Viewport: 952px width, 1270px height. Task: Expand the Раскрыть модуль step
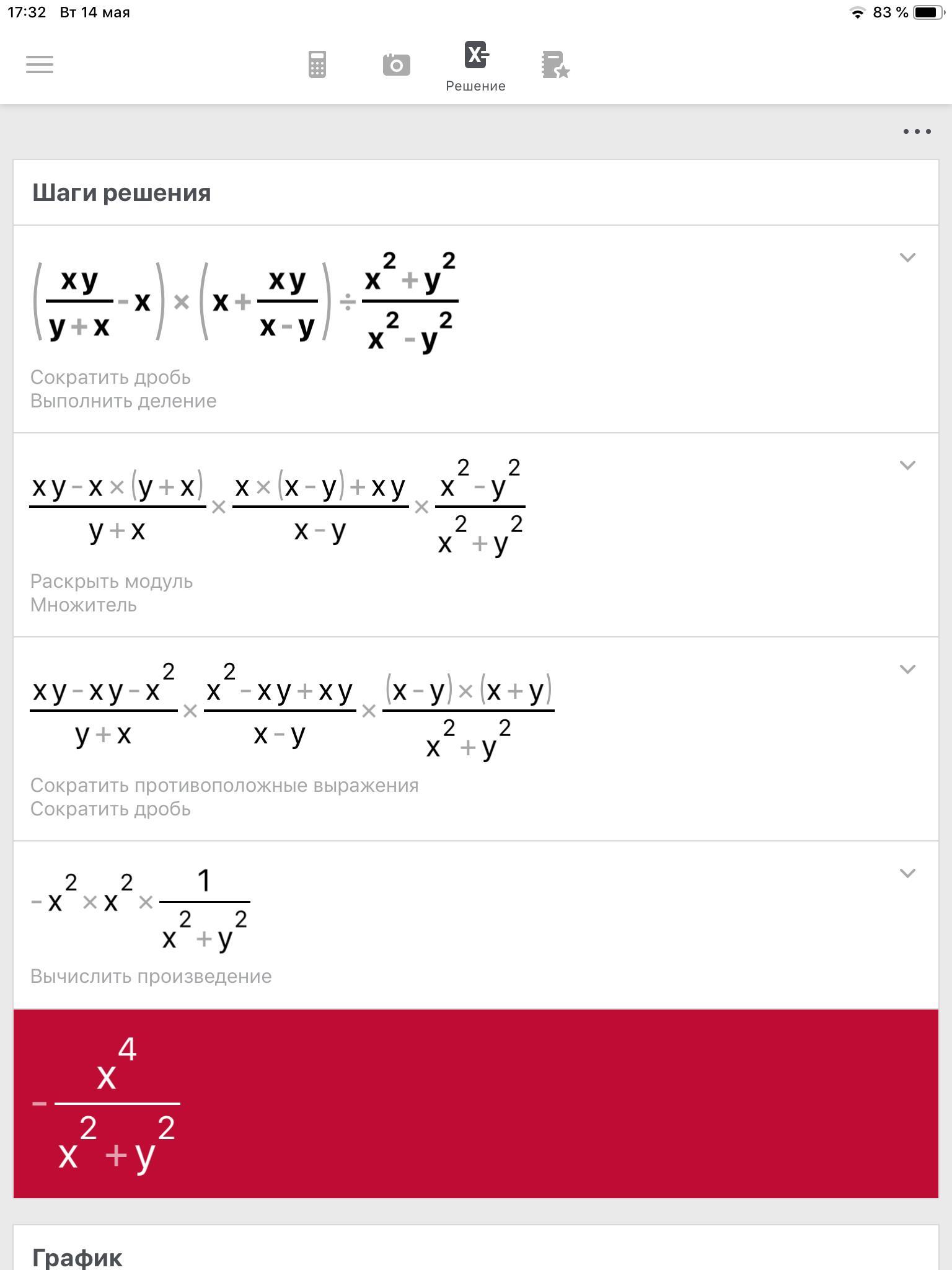pyautogui.click(x=907, y=465)
